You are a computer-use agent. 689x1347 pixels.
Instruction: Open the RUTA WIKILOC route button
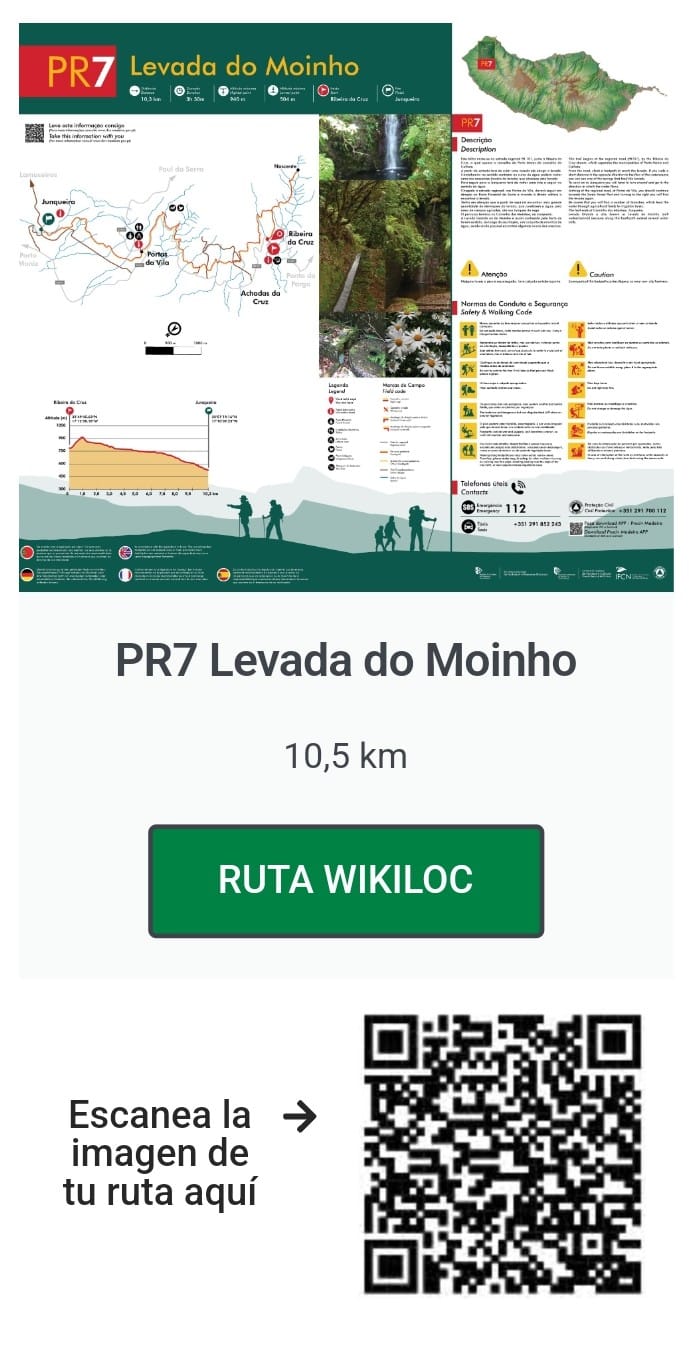pyautogui.click(x=345, y=880)
